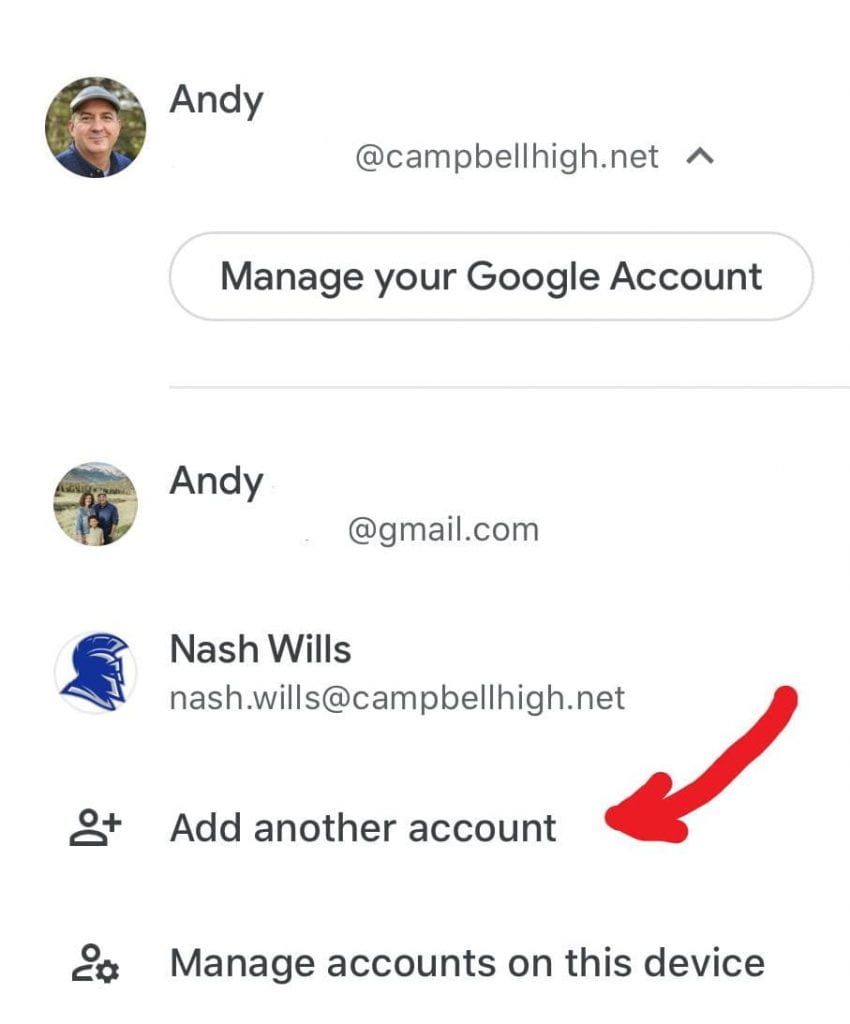Switch to Nash Wills account
Screen dimensions: 850x1024
click(x=396, y=673)
